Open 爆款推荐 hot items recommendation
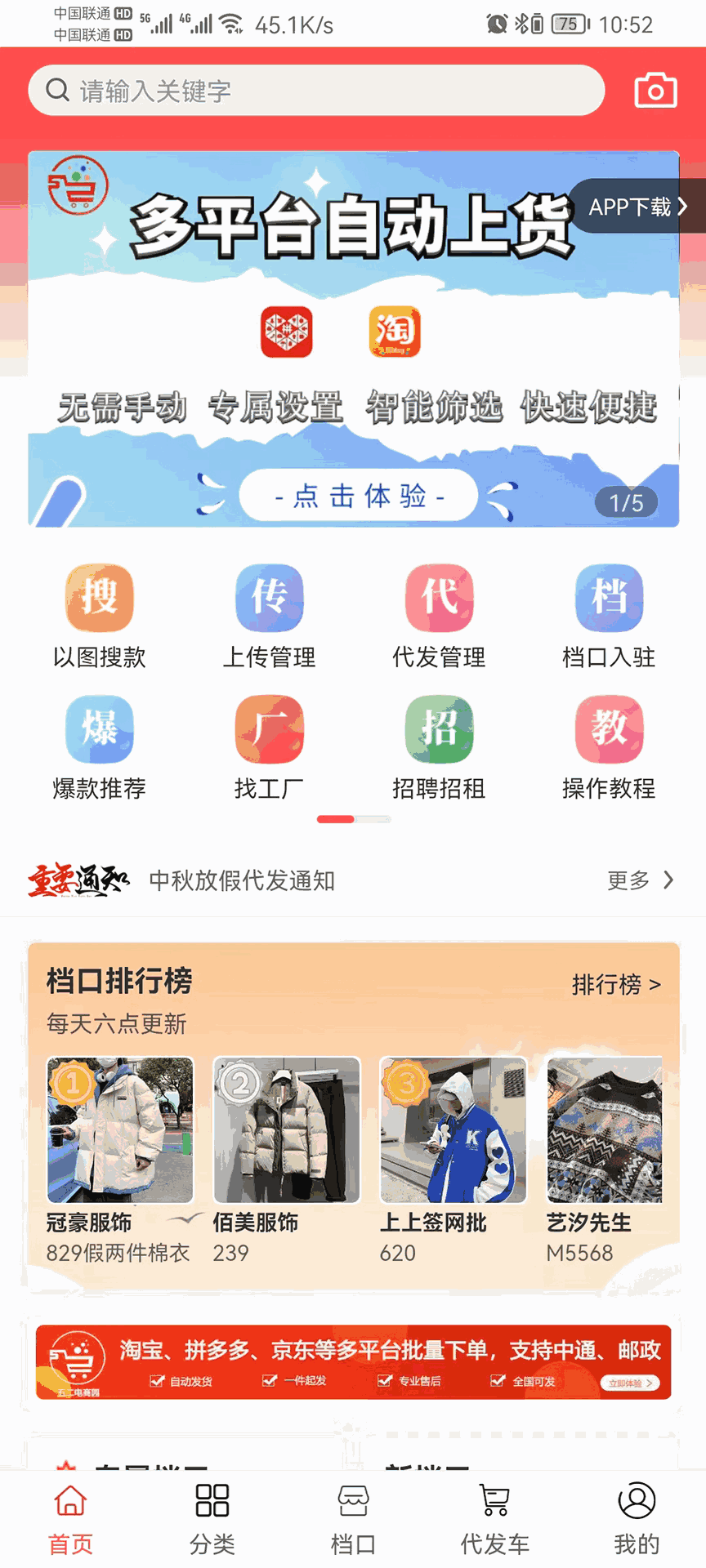The height and width of the screenshot is (1568, 706). pos(98,747)
